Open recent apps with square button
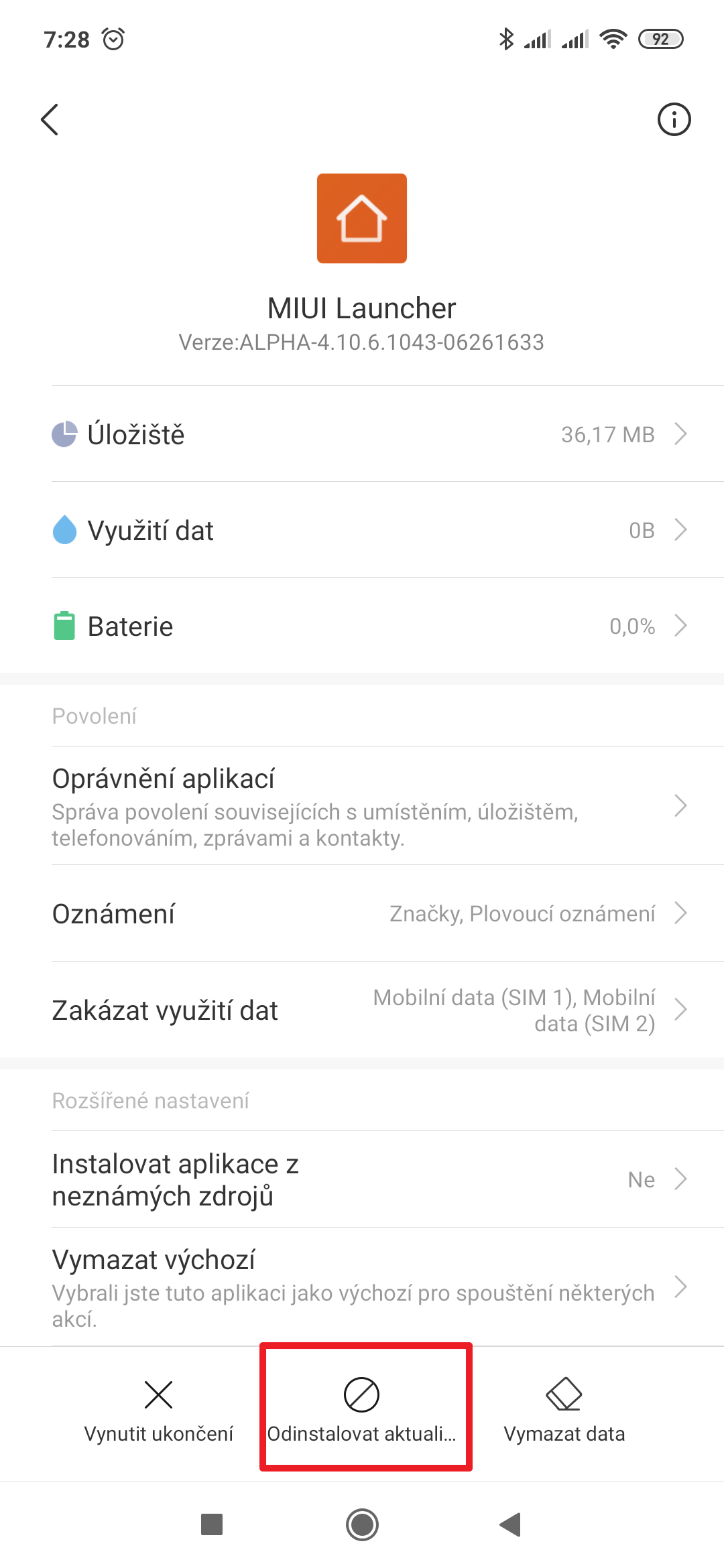Screen dimensions: 724x1568 pos(212,1524)
